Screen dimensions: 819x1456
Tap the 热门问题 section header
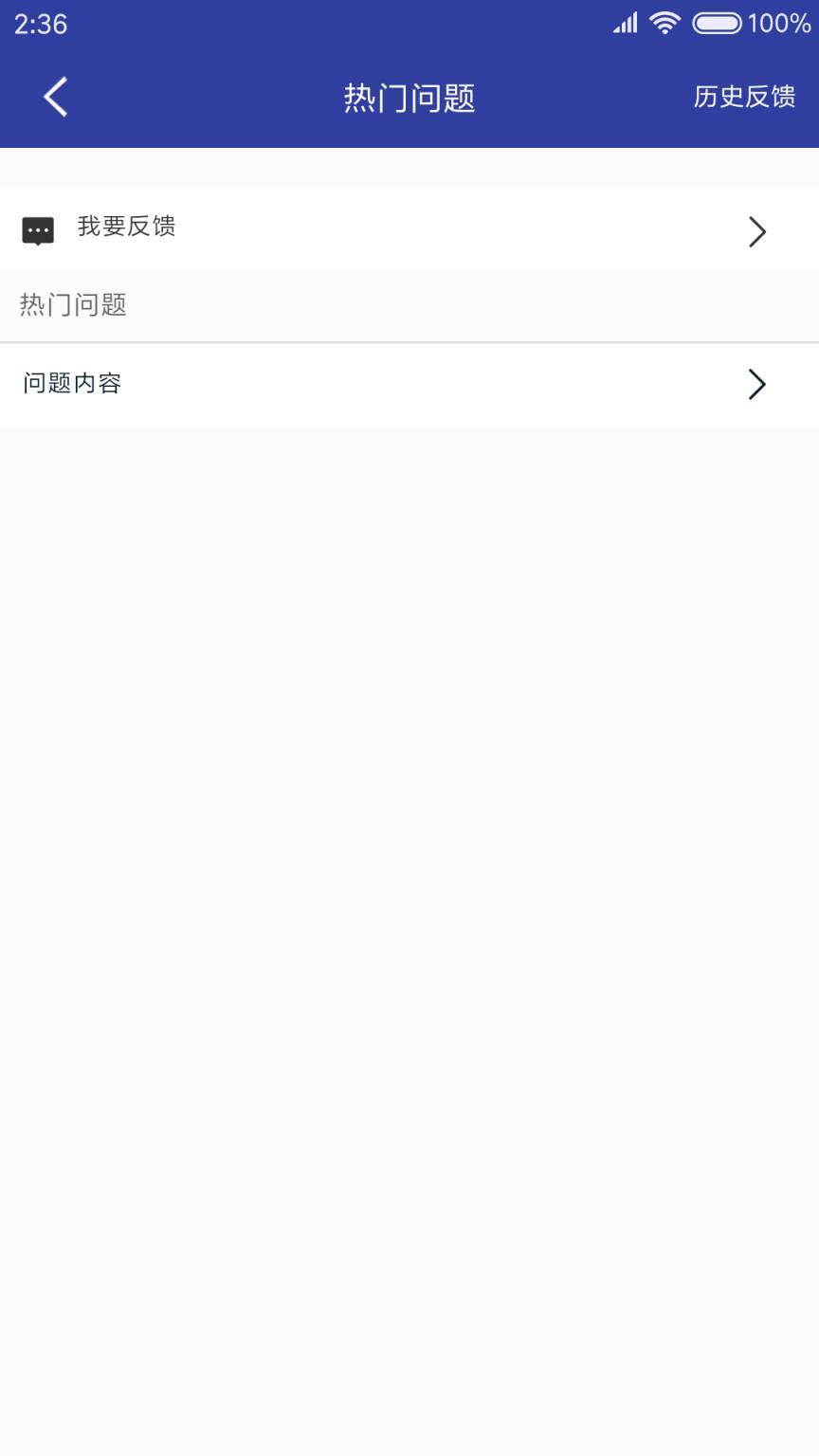(x=74, y=305)
